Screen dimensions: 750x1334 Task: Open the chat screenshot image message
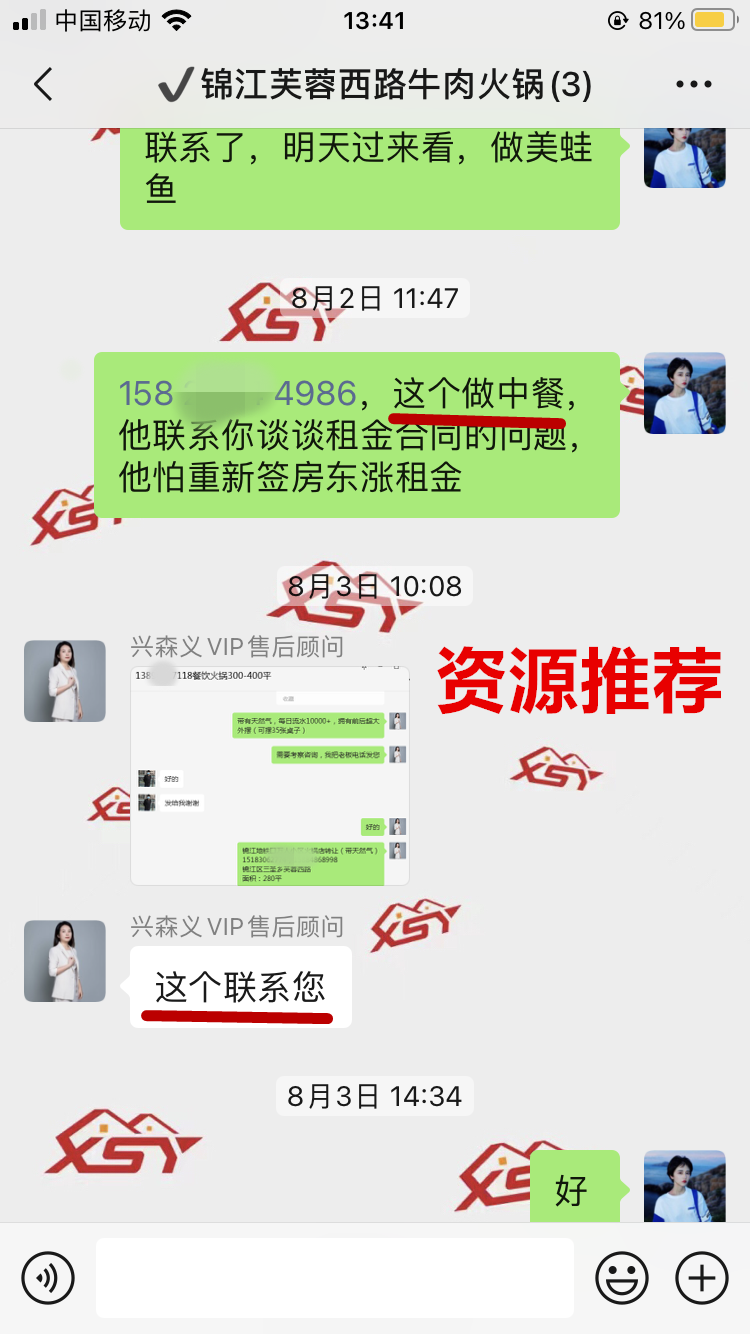point(270,776)
